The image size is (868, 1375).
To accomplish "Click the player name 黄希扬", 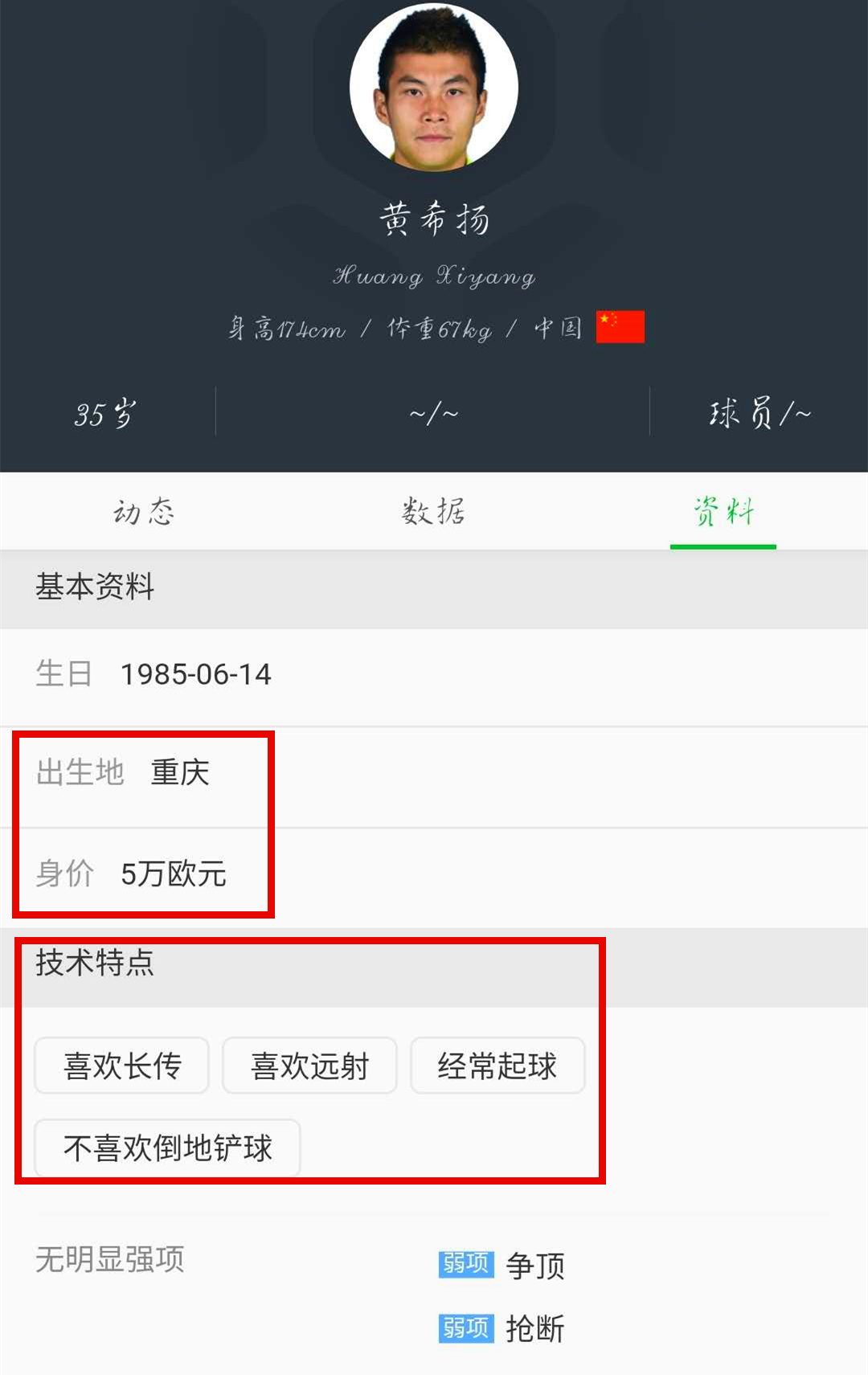I will pyautogui.click(x=434, y=217).
